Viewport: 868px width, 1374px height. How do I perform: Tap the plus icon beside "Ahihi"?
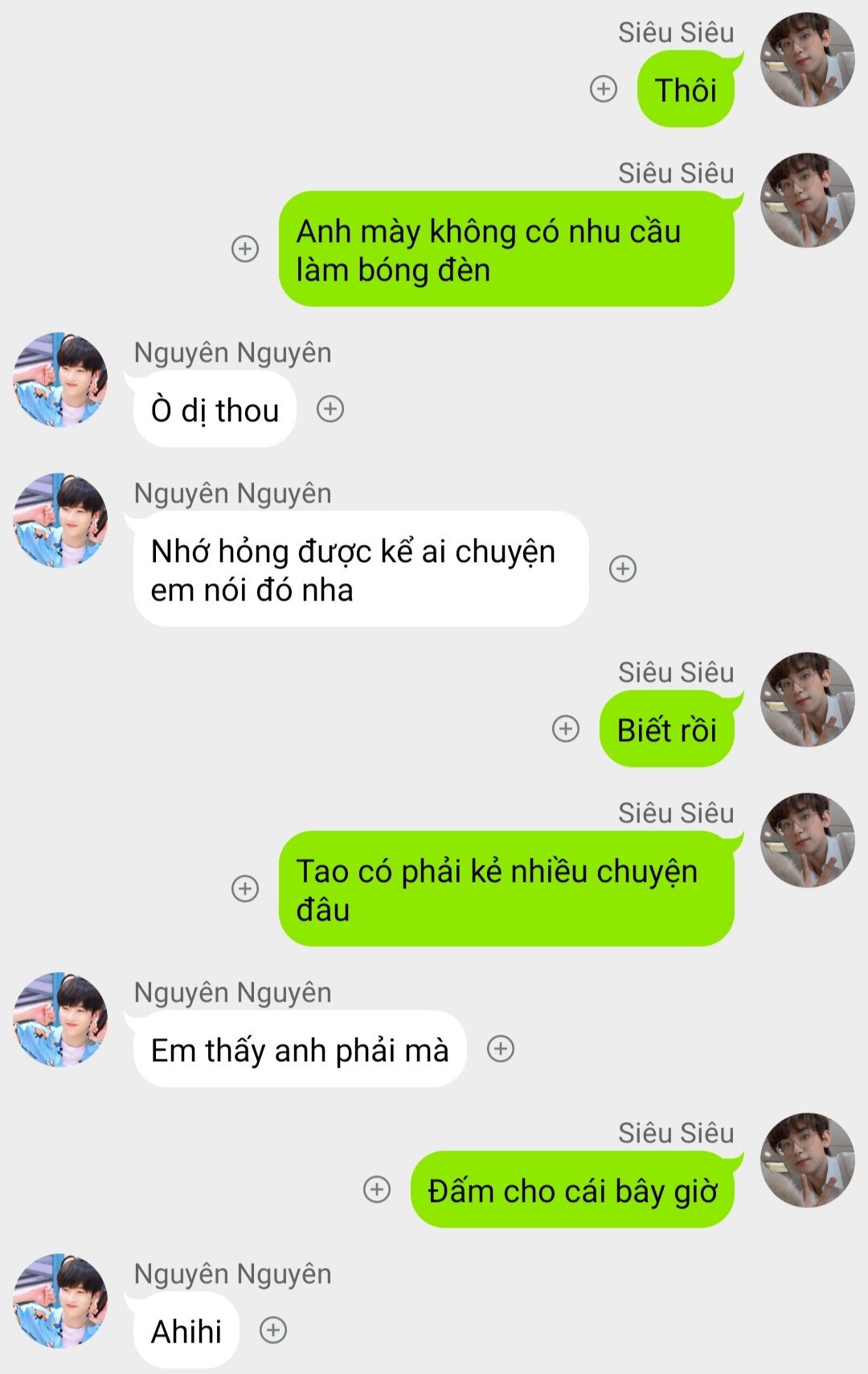tap(273, 1330)
